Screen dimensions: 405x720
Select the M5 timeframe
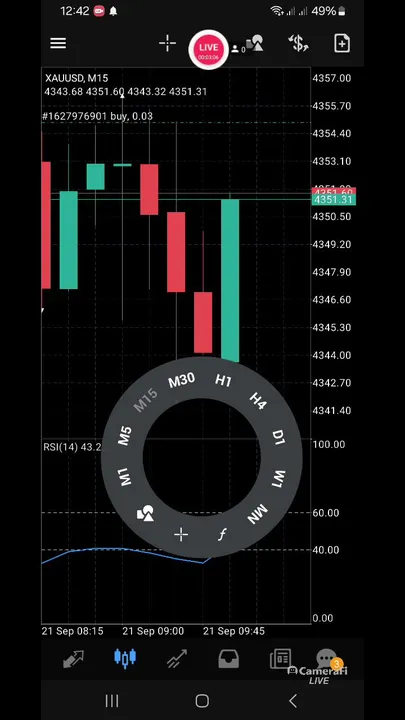pyautogui.click(x=125, y=436)
